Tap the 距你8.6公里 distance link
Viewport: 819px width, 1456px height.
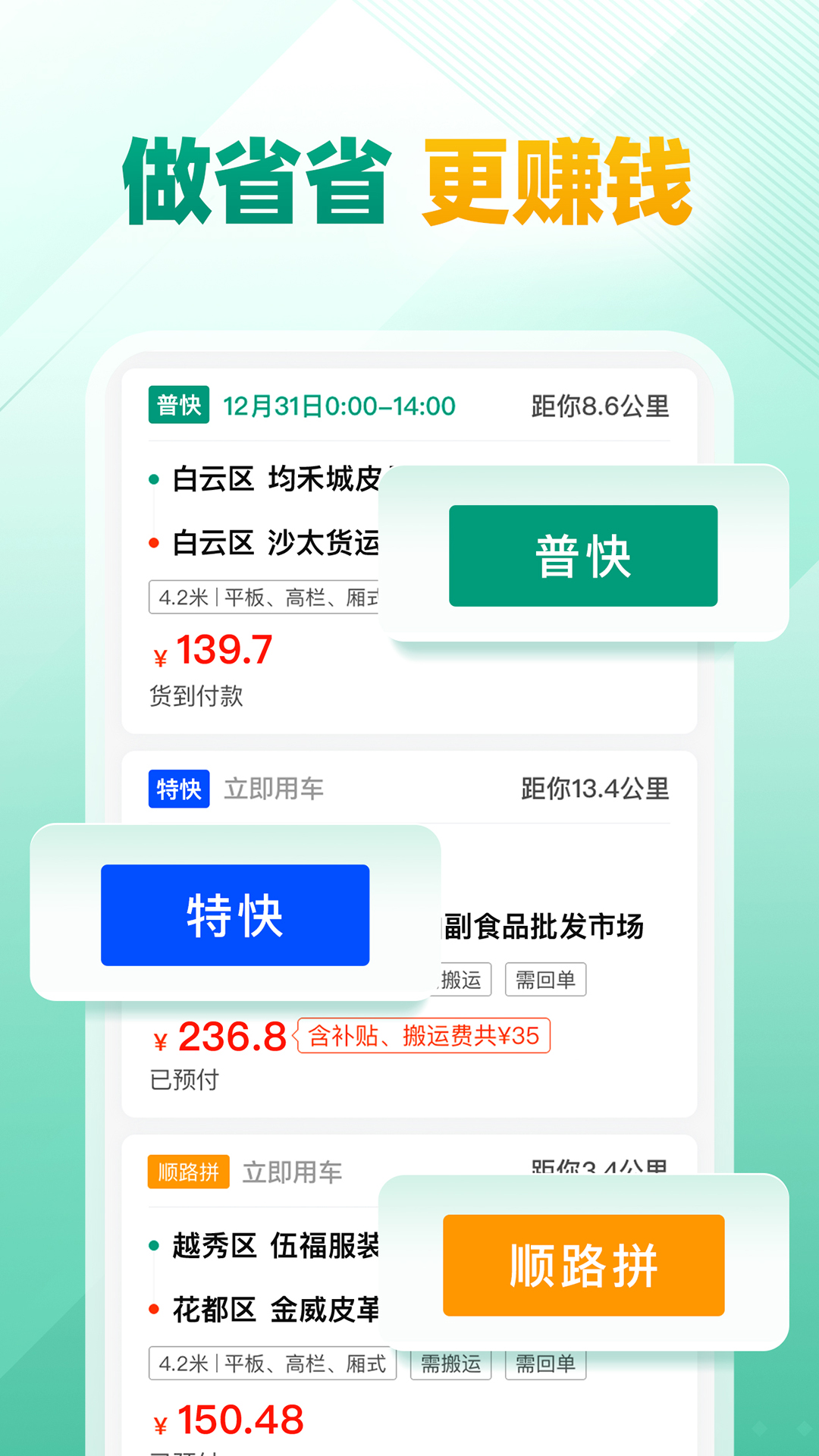point(601,406)
